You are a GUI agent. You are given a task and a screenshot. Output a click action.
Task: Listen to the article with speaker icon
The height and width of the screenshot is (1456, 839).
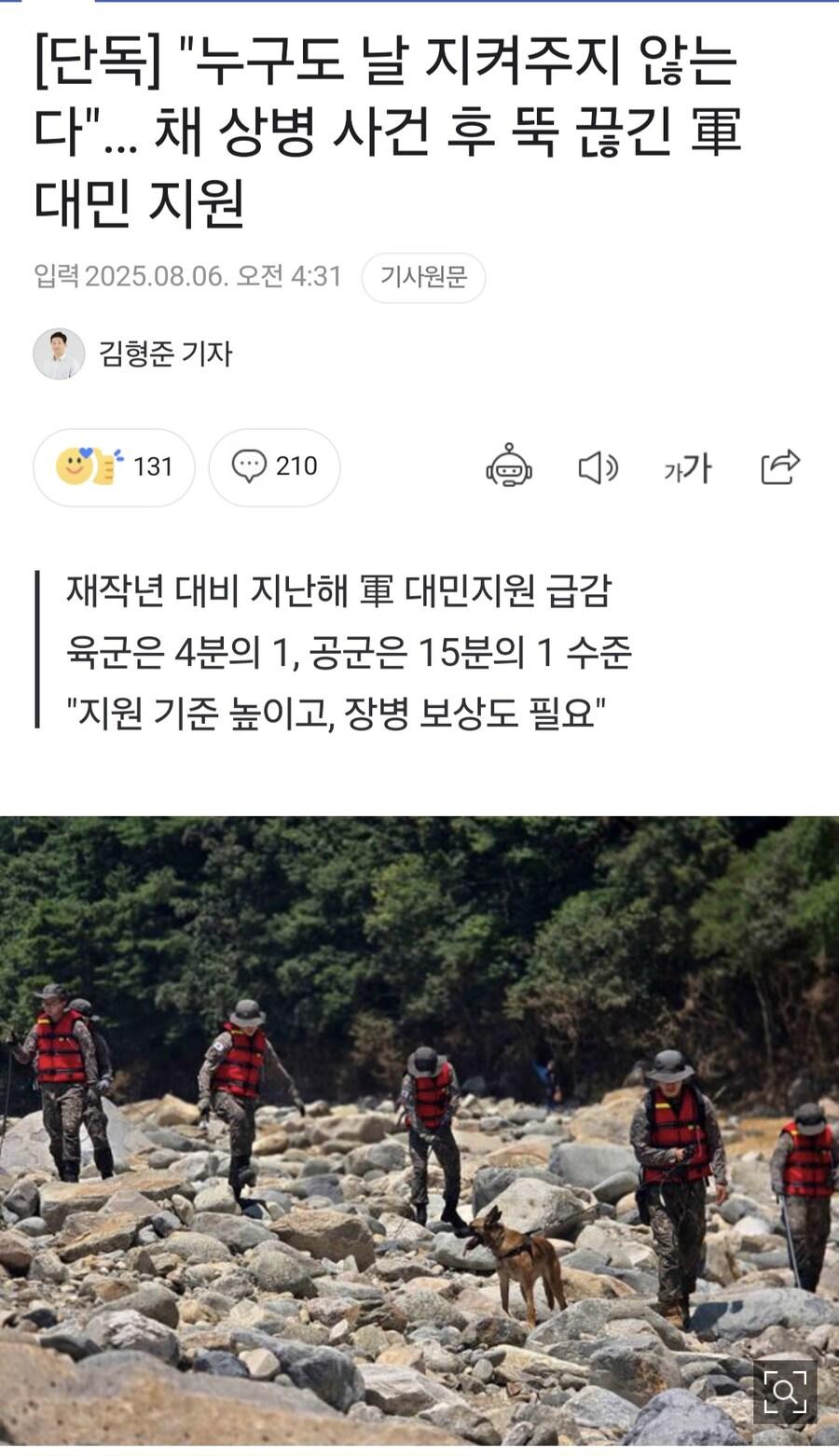point(598,467)
